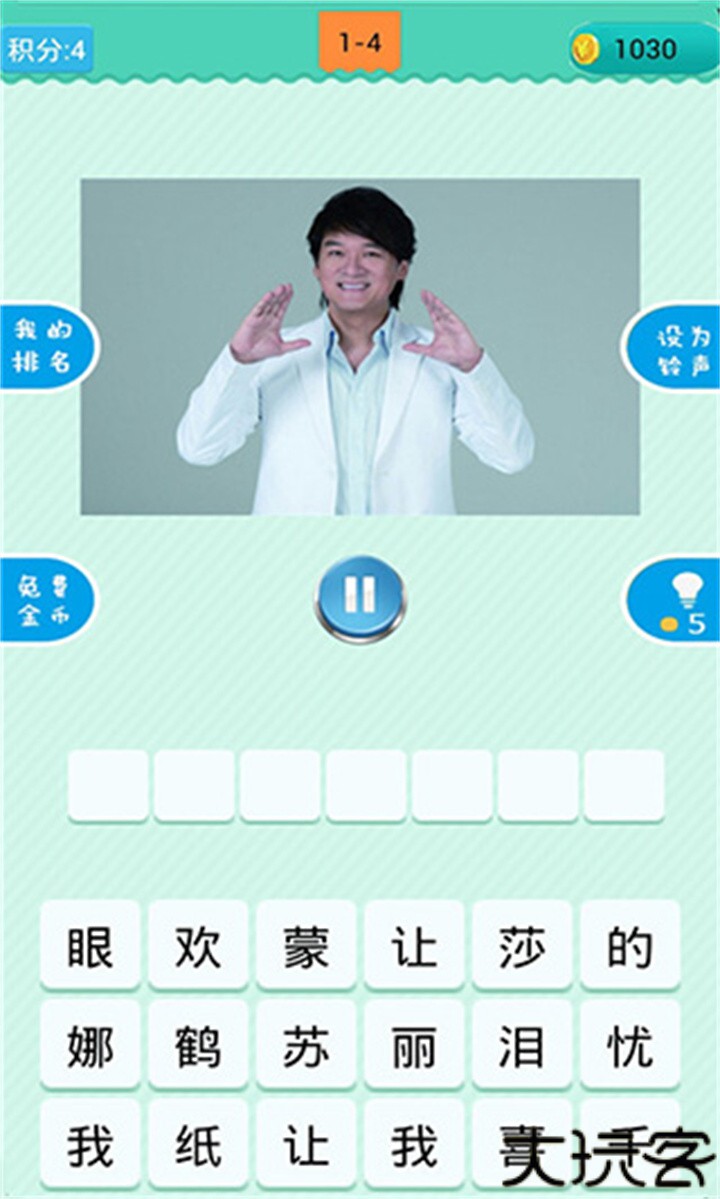Image resolution: width=720 pixels, height=1199 pixels.
Task: Select the 泪 character tile
Action: (520, 1044)
